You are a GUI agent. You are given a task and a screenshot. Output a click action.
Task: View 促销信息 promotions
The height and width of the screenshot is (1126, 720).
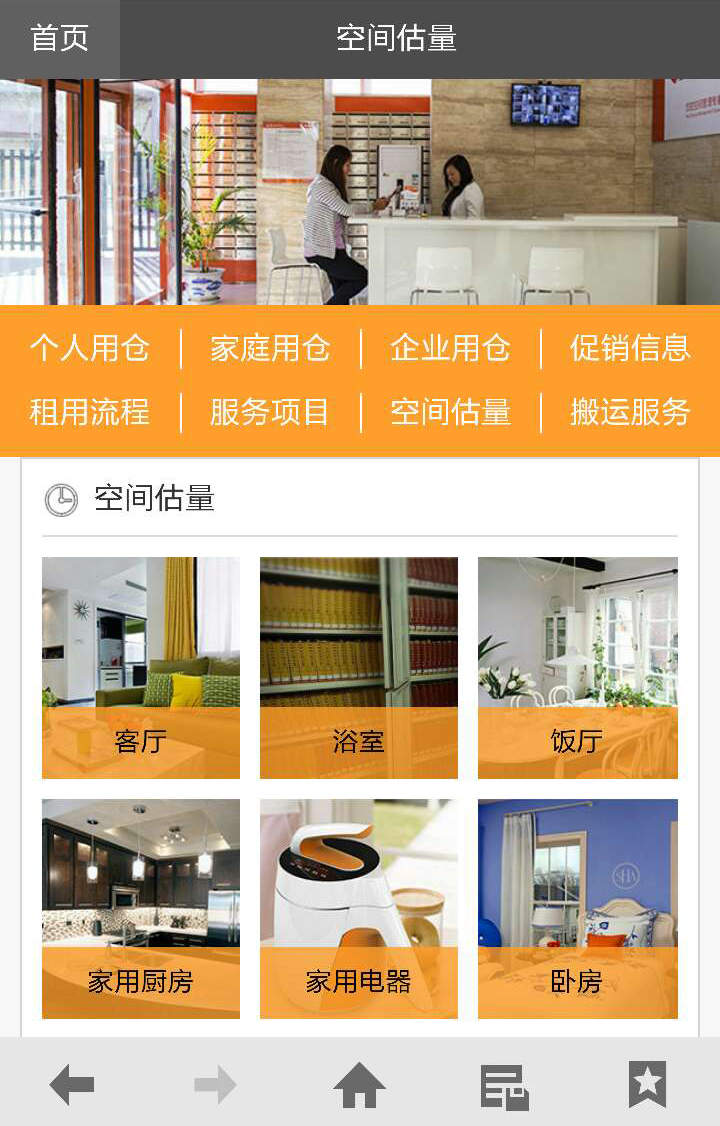630,348
